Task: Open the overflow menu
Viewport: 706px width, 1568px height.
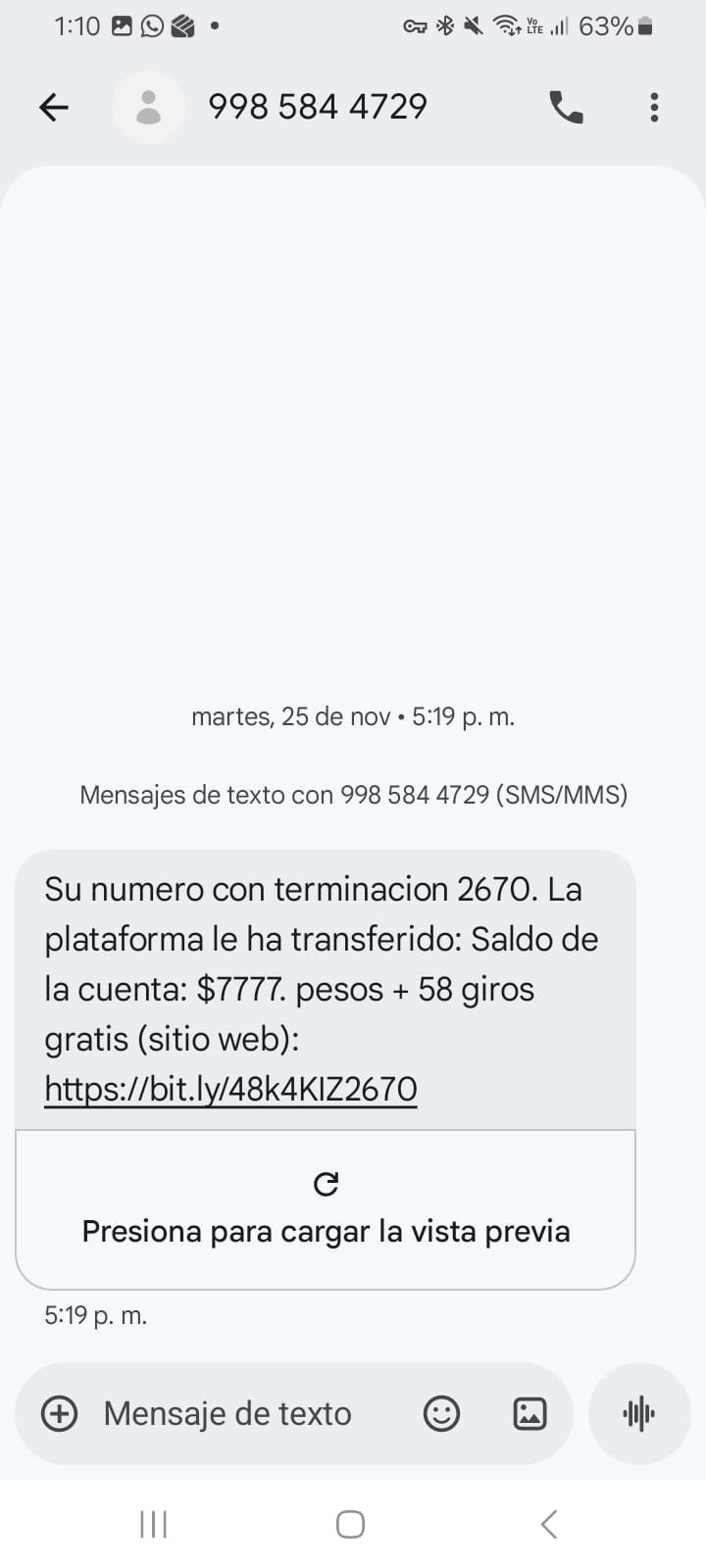Action: (654, 107)
